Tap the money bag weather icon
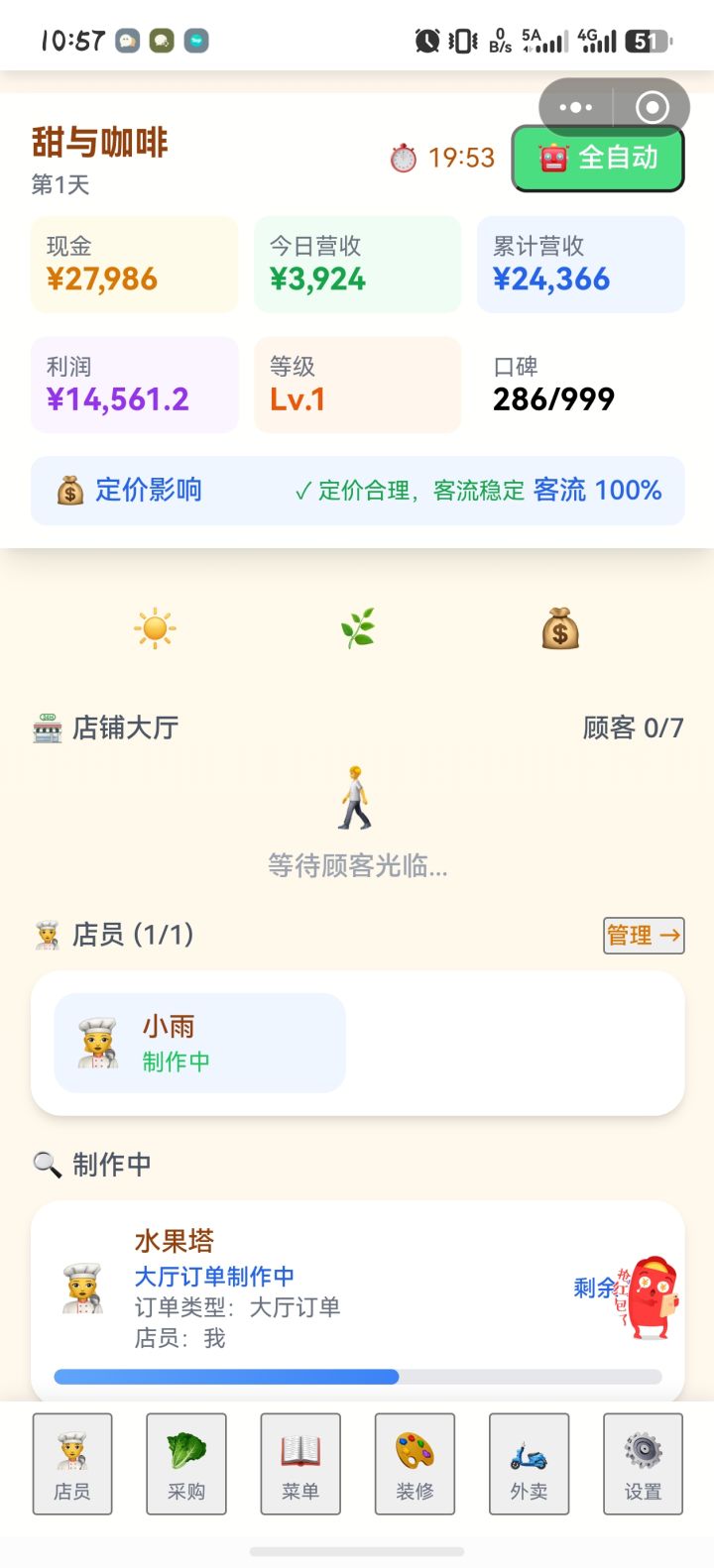 click(x=560, y=627)
